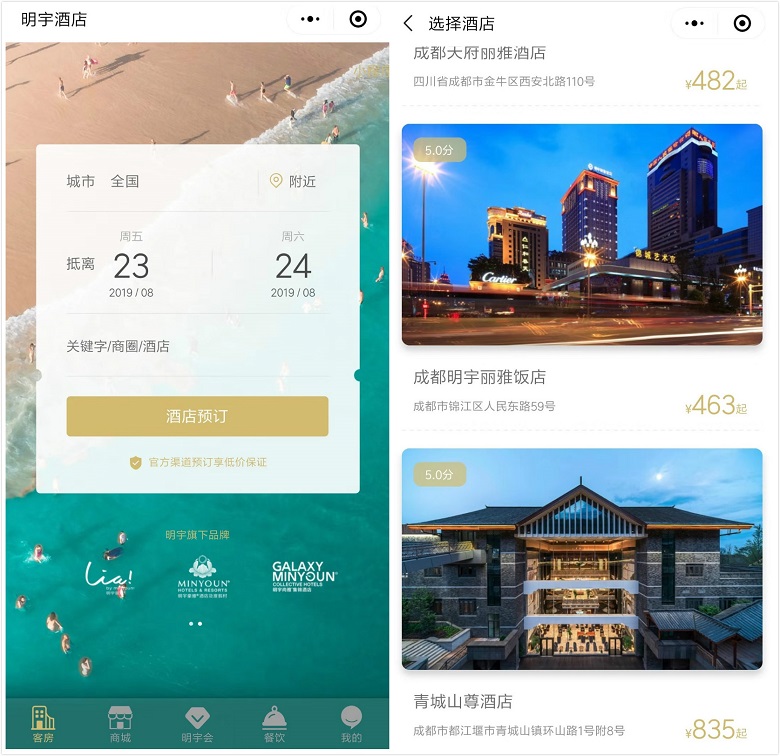The height and width of the screenshot is (756, 780).
Task: Switch to the 商城 tab
Action: click(120, 724)
